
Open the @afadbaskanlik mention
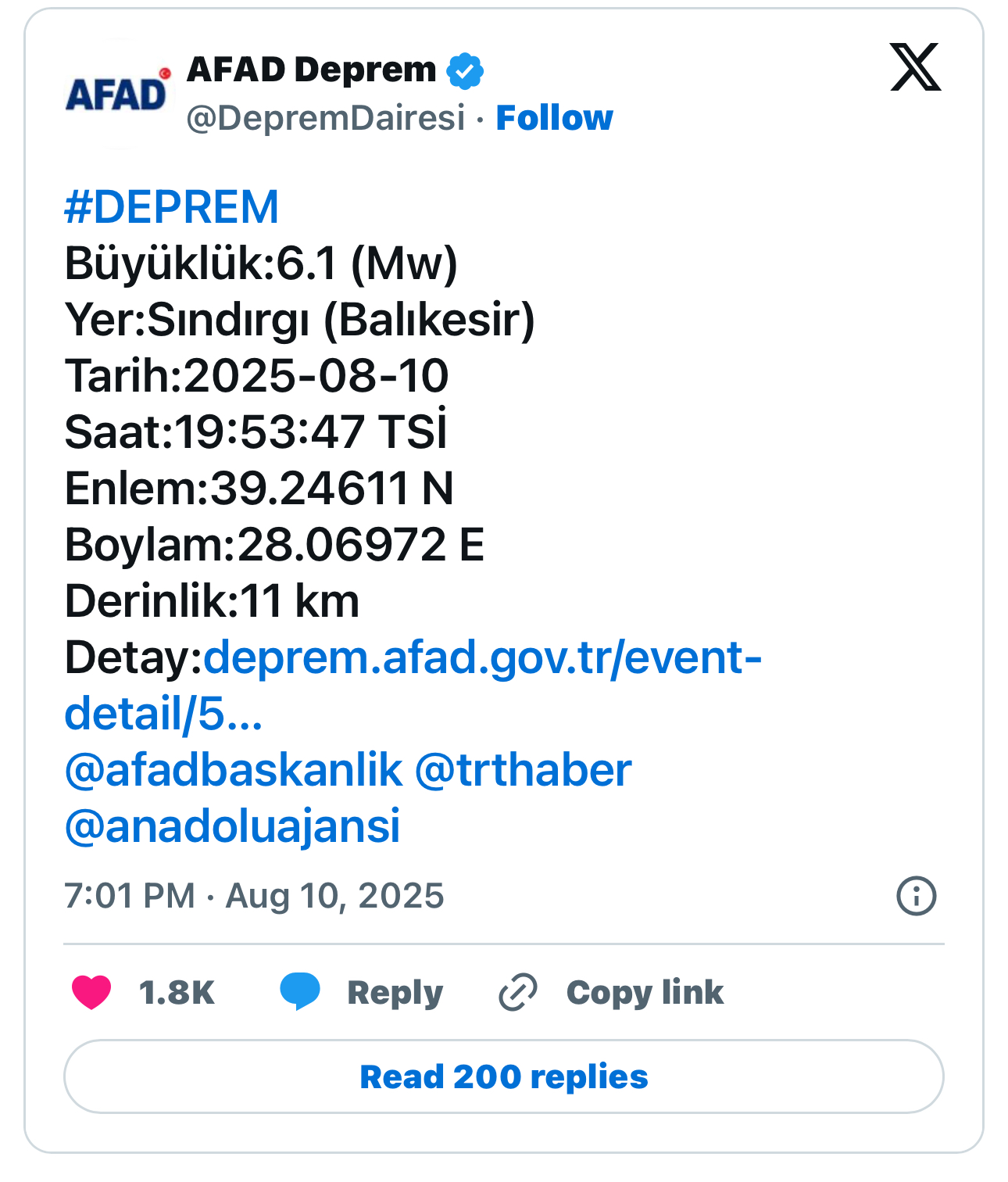233,770
